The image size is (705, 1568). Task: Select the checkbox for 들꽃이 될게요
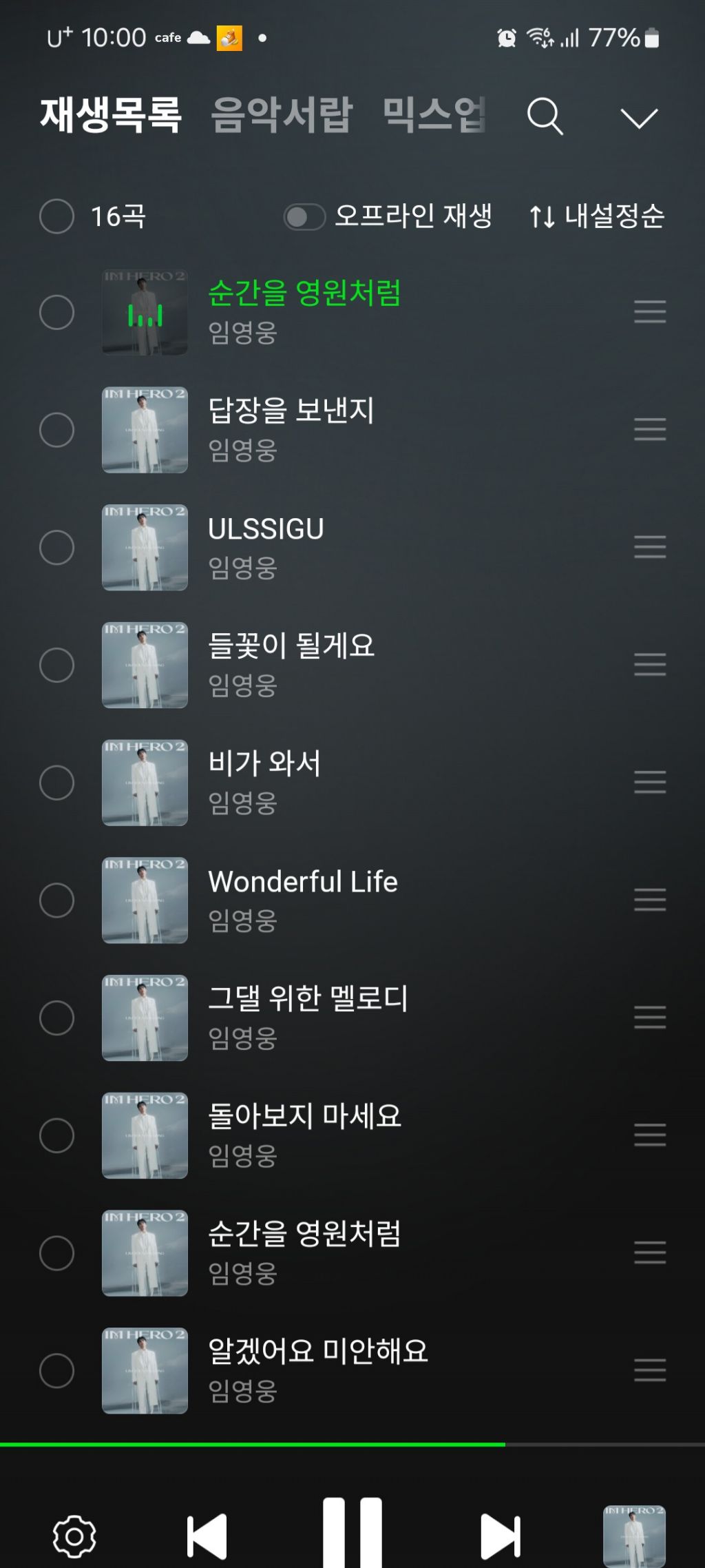[x=56, y=665]
